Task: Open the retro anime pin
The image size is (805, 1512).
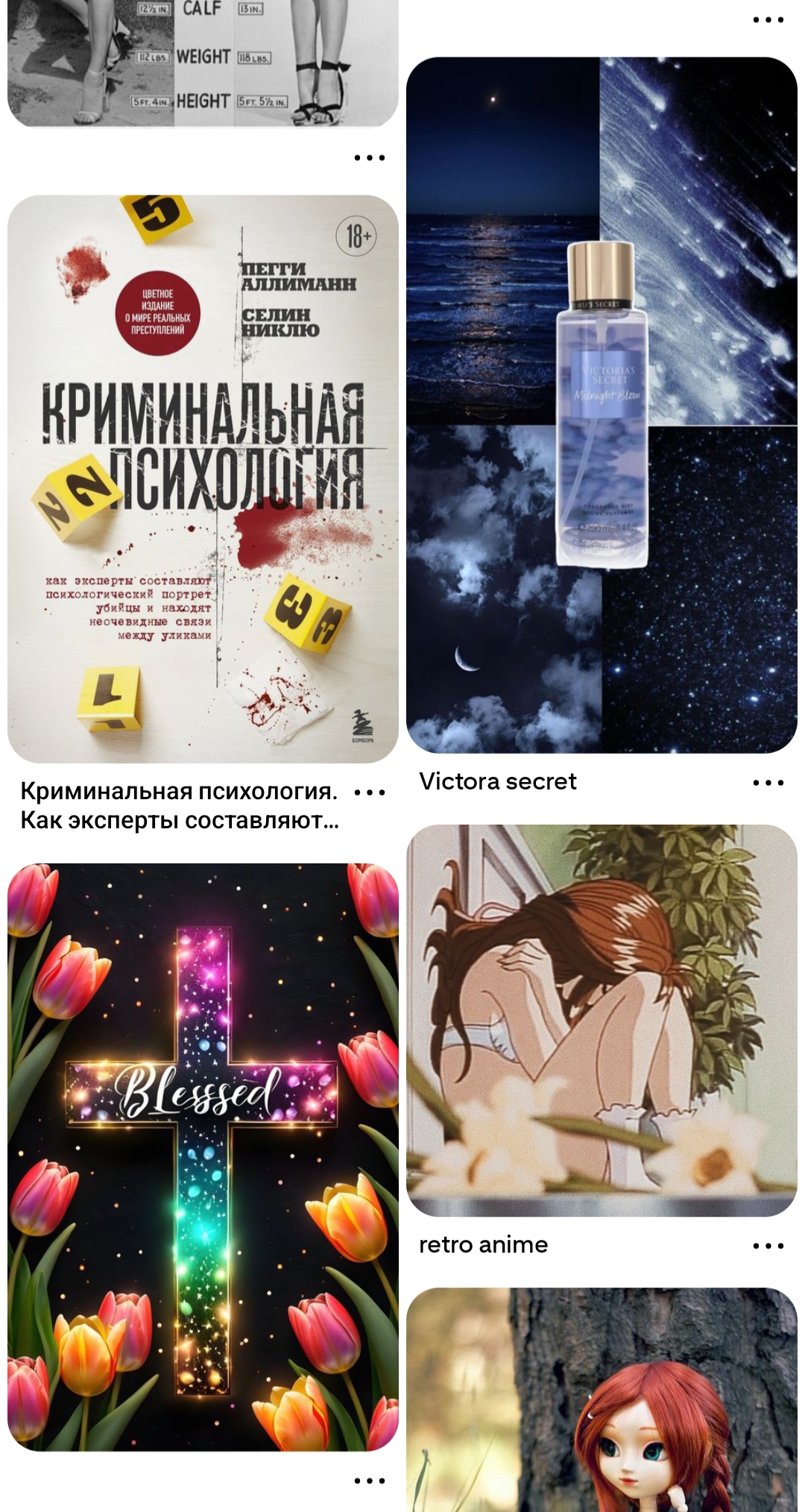Action: point(602,1021)
